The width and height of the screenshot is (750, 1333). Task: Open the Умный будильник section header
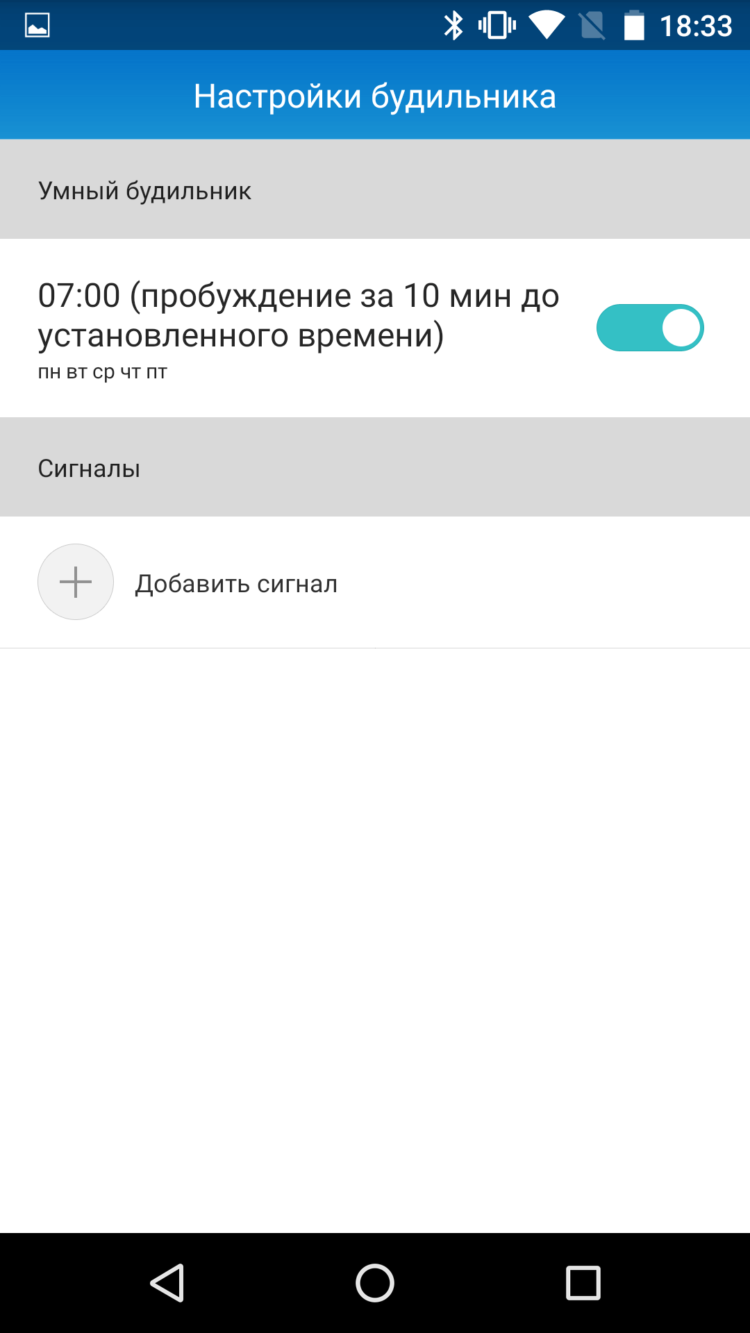[x=145, y=190]
